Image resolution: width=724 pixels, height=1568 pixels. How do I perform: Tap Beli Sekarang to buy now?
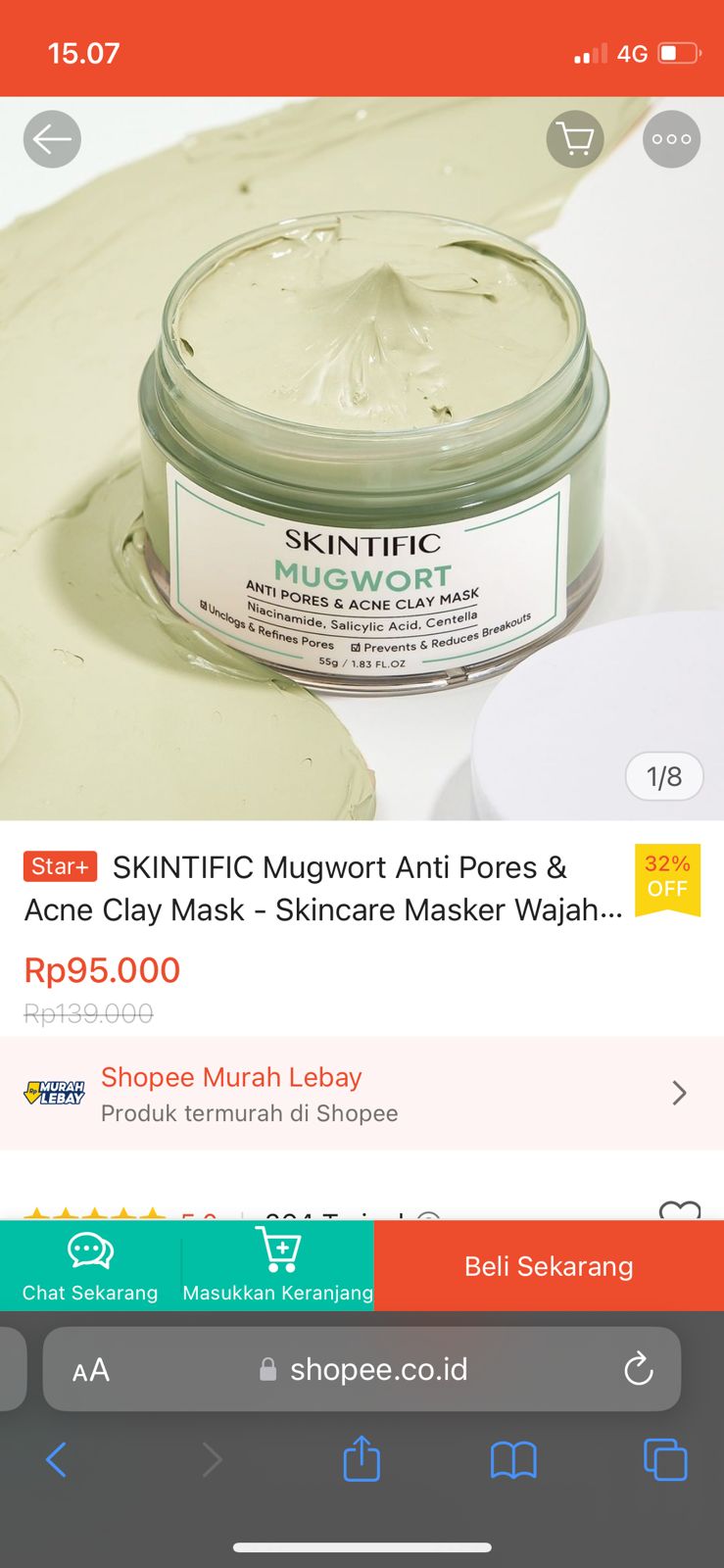pyautogui.click(x=549, y=1266)
